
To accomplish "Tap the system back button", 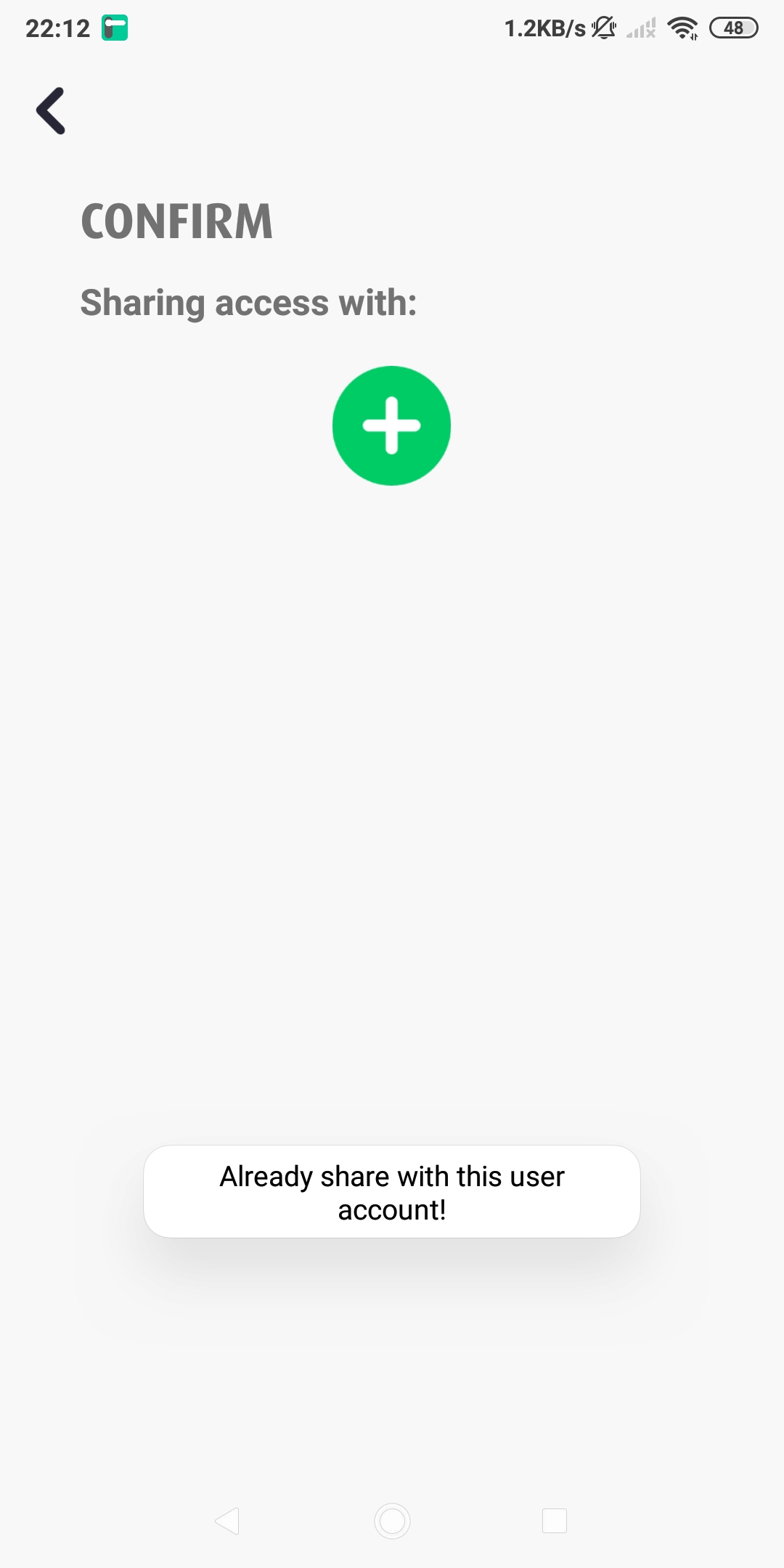I will coord(227,1520).
